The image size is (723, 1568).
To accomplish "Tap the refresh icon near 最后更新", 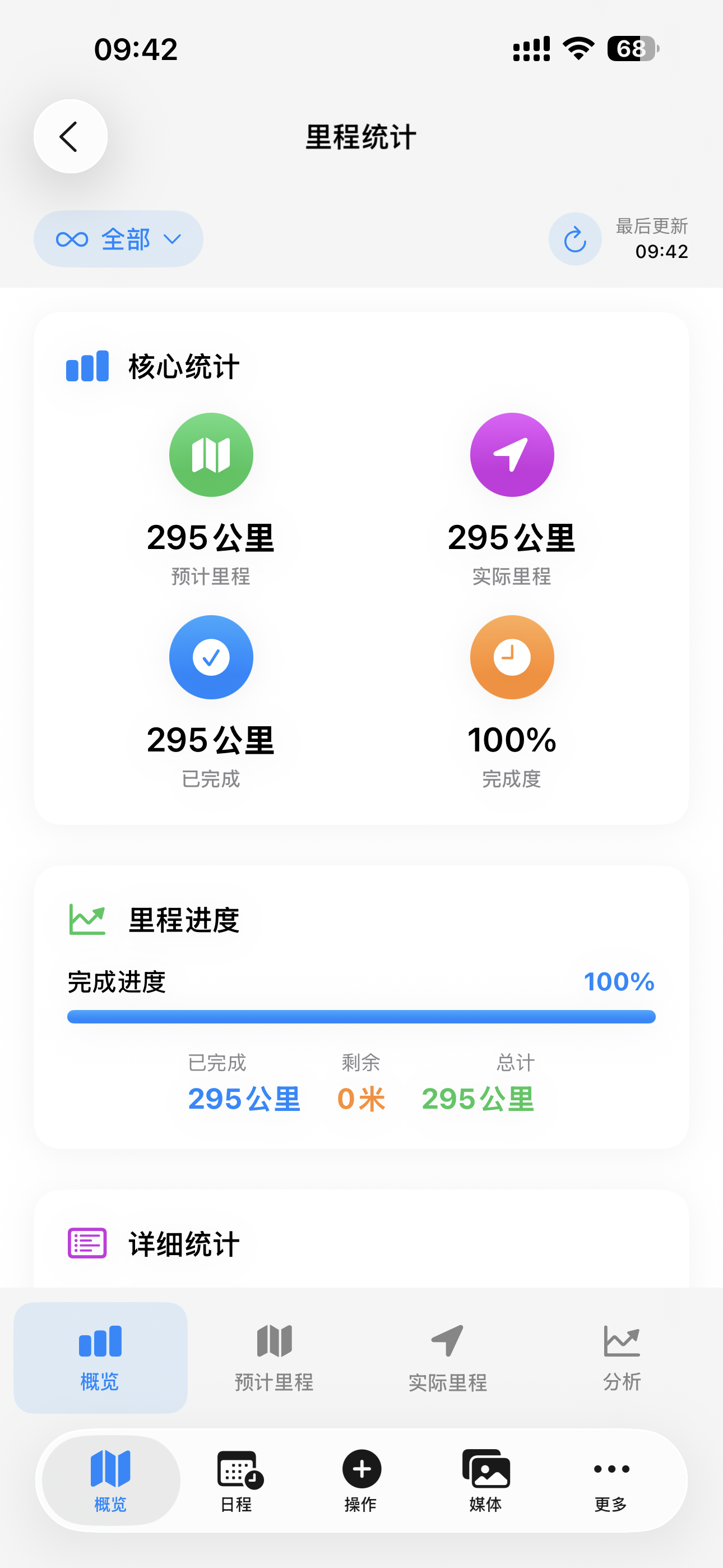I will [x=574, y=238].
